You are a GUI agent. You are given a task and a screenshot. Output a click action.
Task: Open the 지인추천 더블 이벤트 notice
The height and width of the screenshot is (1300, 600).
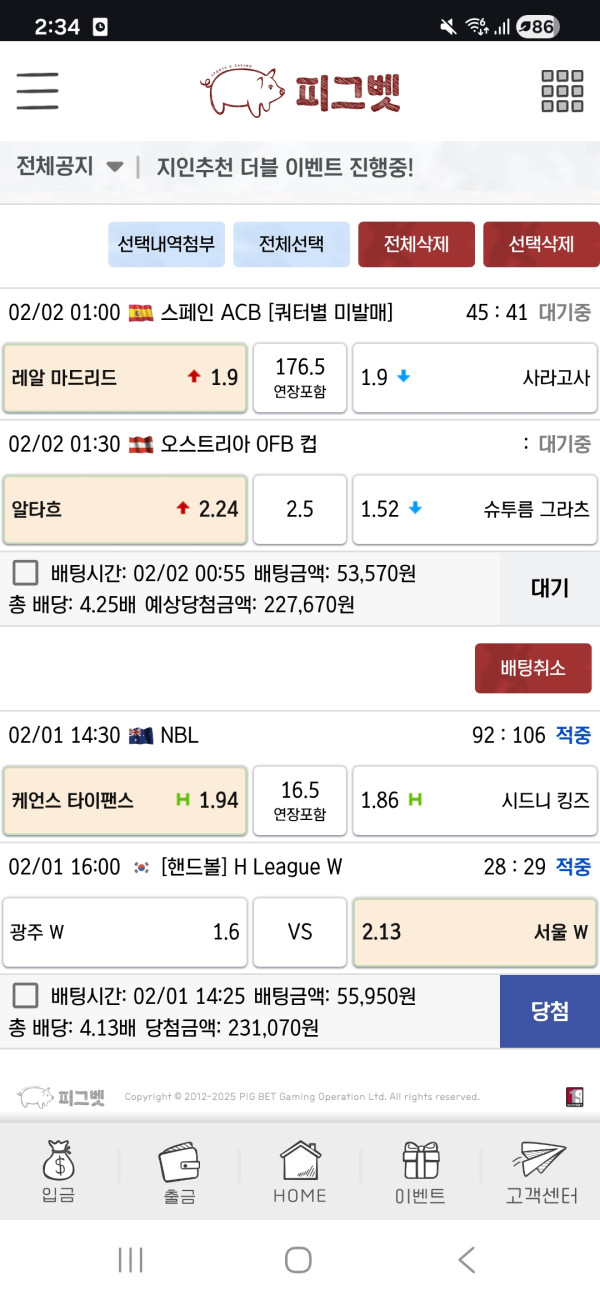(x=285, y=167)
